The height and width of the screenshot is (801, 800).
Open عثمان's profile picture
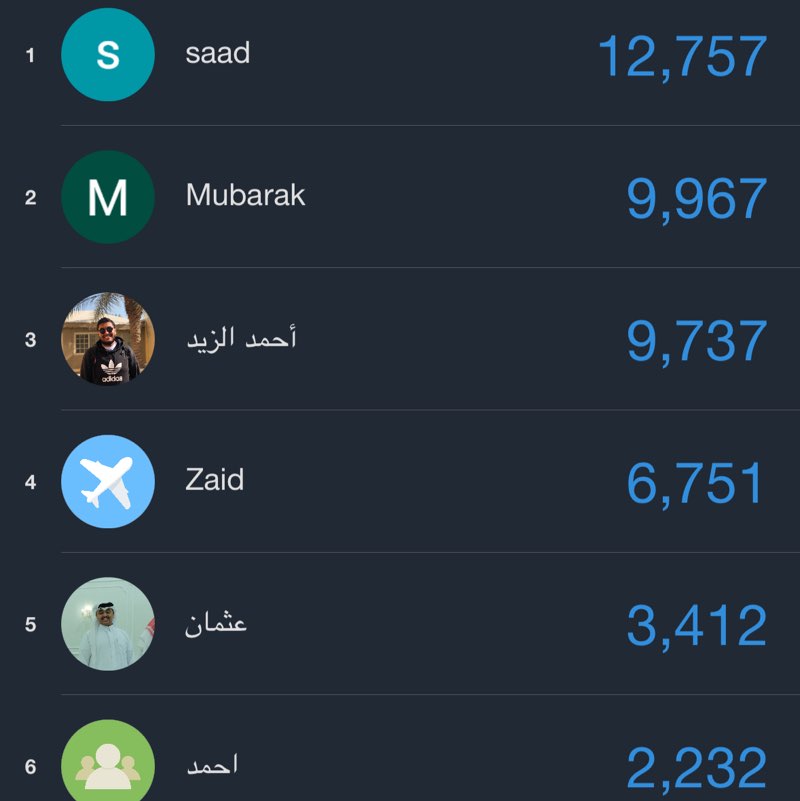(x=108, y=622)
